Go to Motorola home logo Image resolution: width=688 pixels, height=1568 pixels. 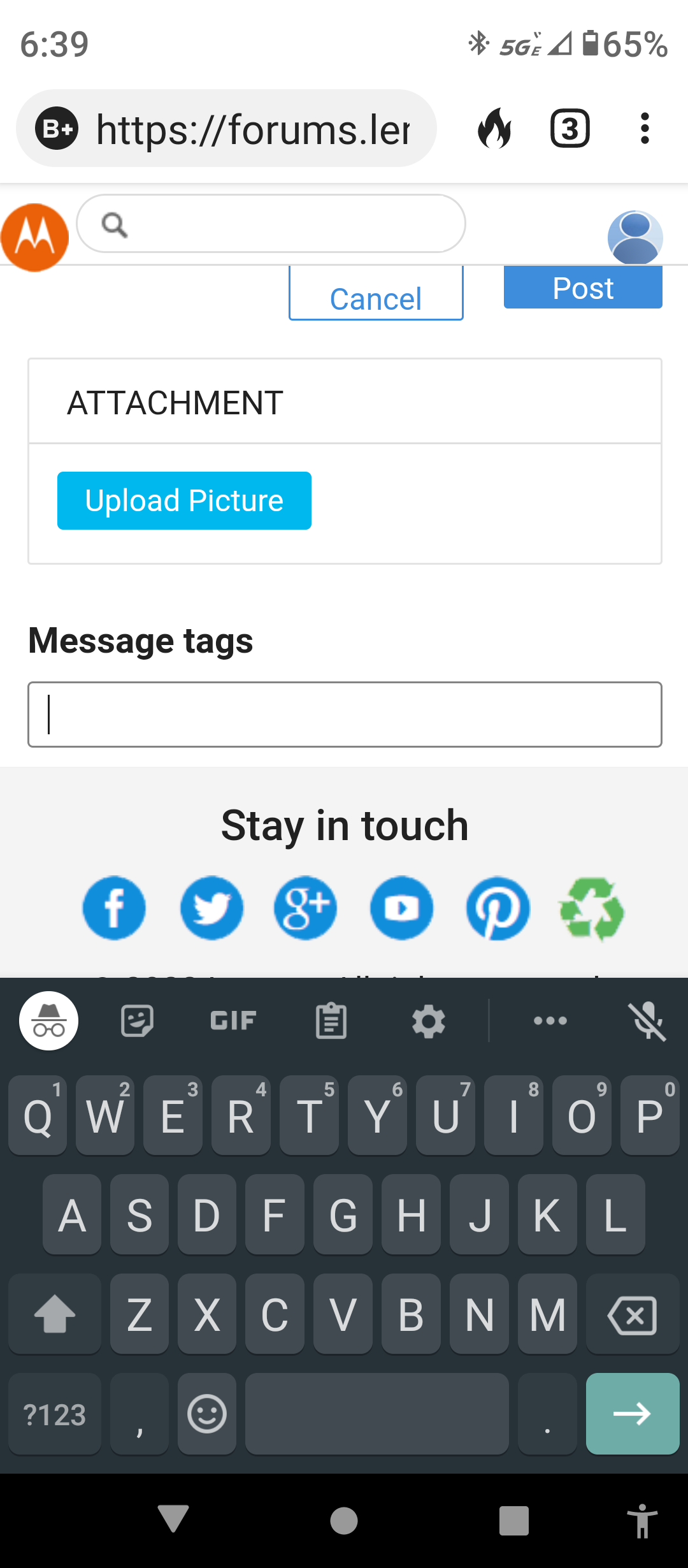tap(34, 237)
